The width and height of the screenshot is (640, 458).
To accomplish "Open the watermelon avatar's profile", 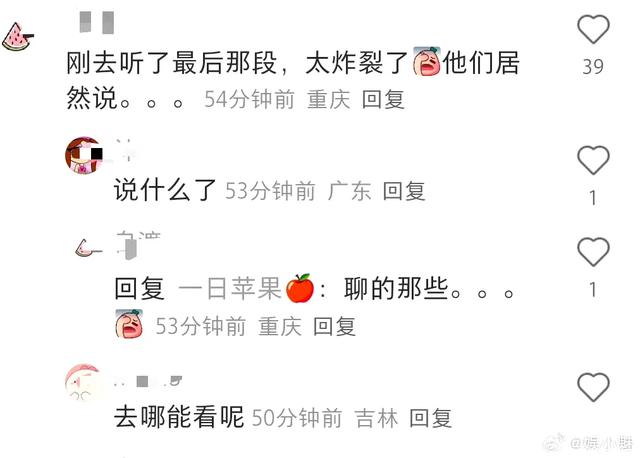I will (19, 40).
